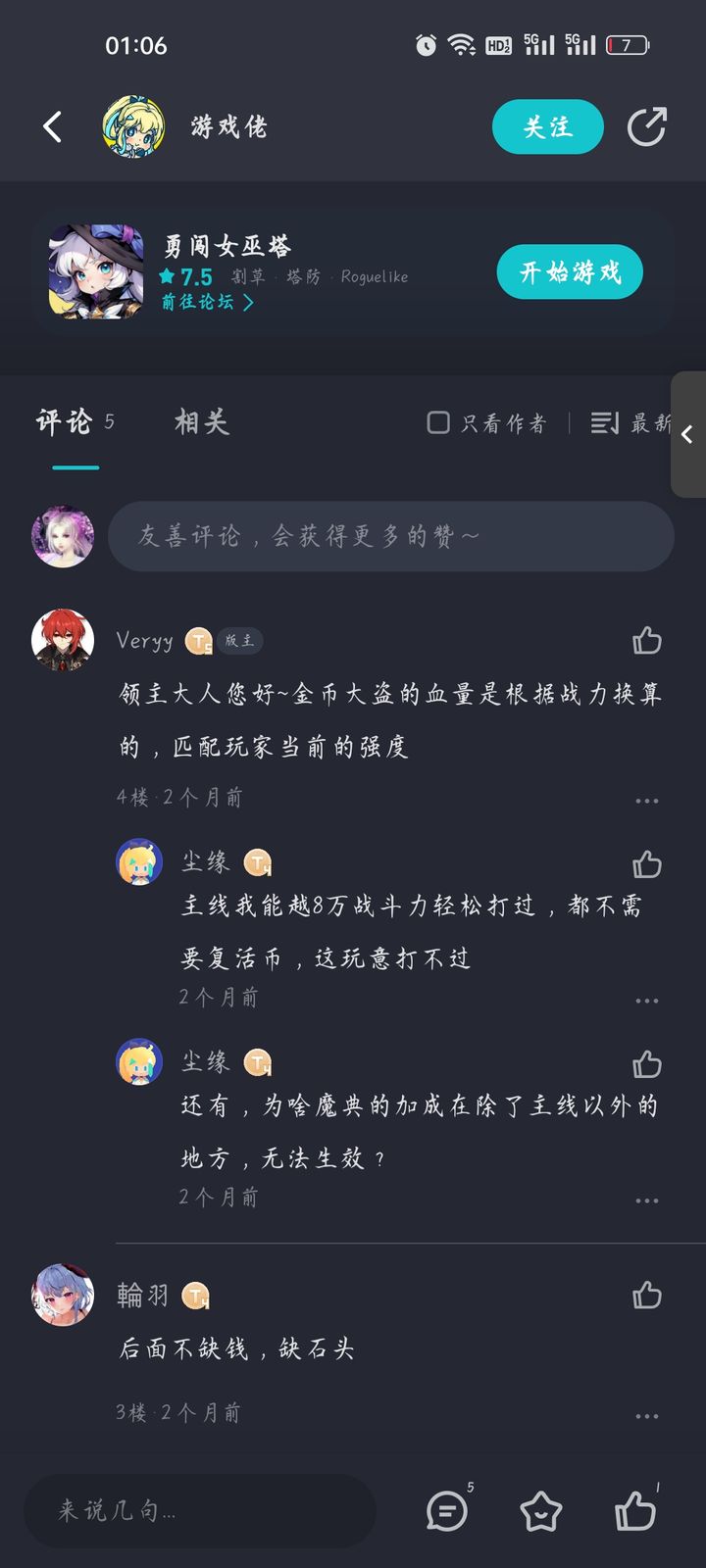
Task: Like 輪羽's comment with thumbs-up
Action: 648,1295
